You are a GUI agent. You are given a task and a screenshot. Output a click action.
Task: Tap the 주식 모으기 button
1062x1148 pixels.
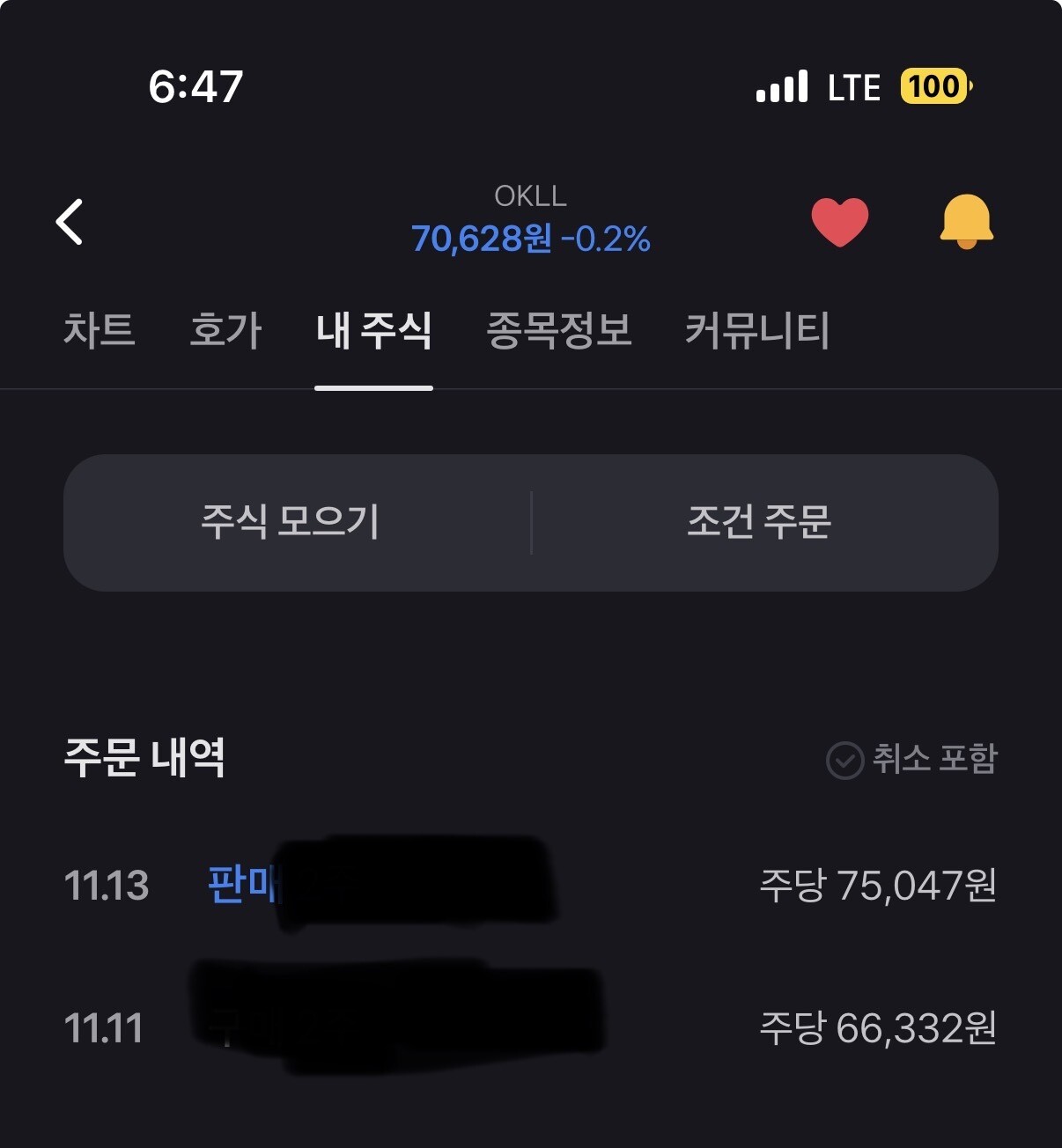pos(291,522)
